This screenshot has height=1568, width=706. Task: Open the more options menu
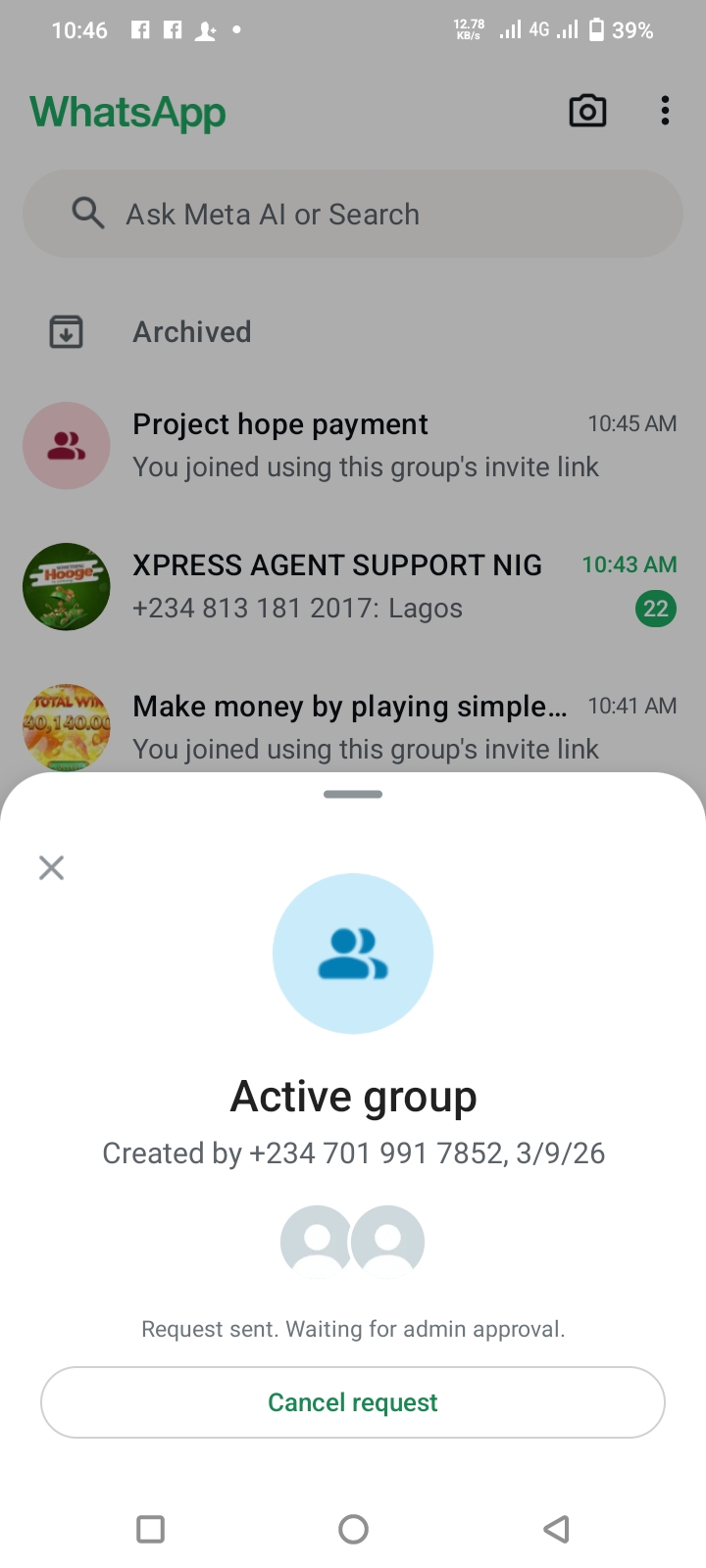[x=665, y=112]
